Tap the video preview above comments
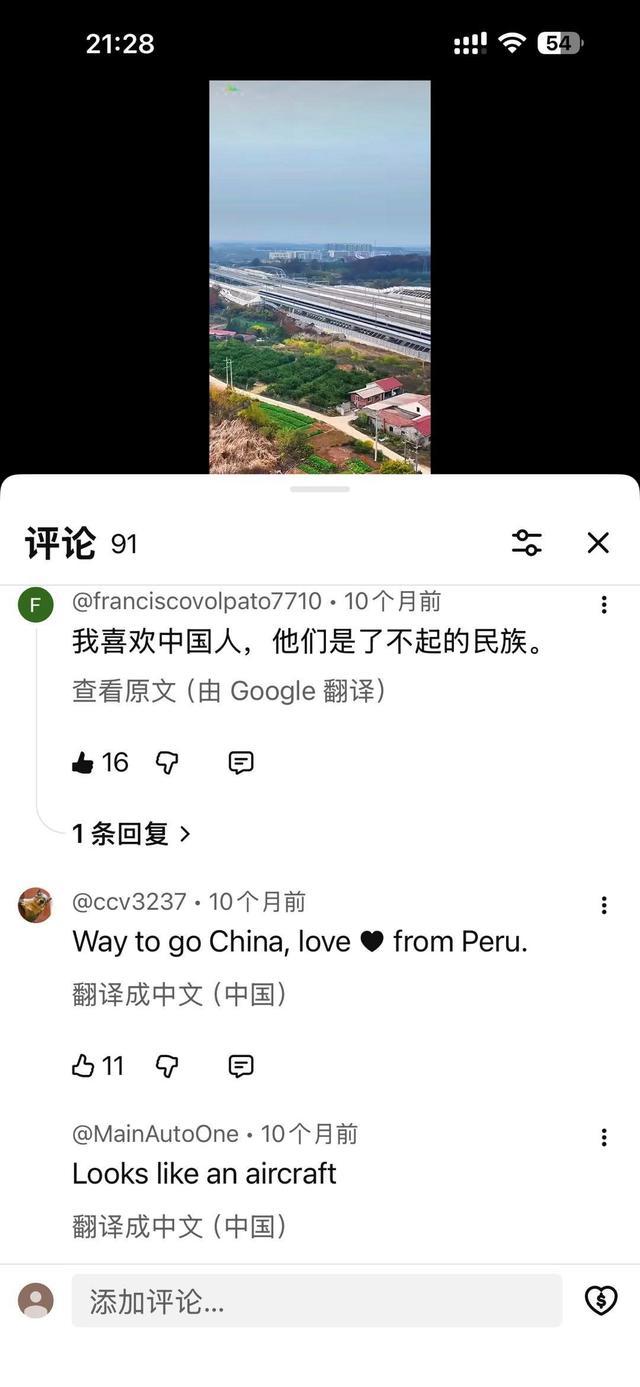 pyautogui.click(x=320, y=277)
